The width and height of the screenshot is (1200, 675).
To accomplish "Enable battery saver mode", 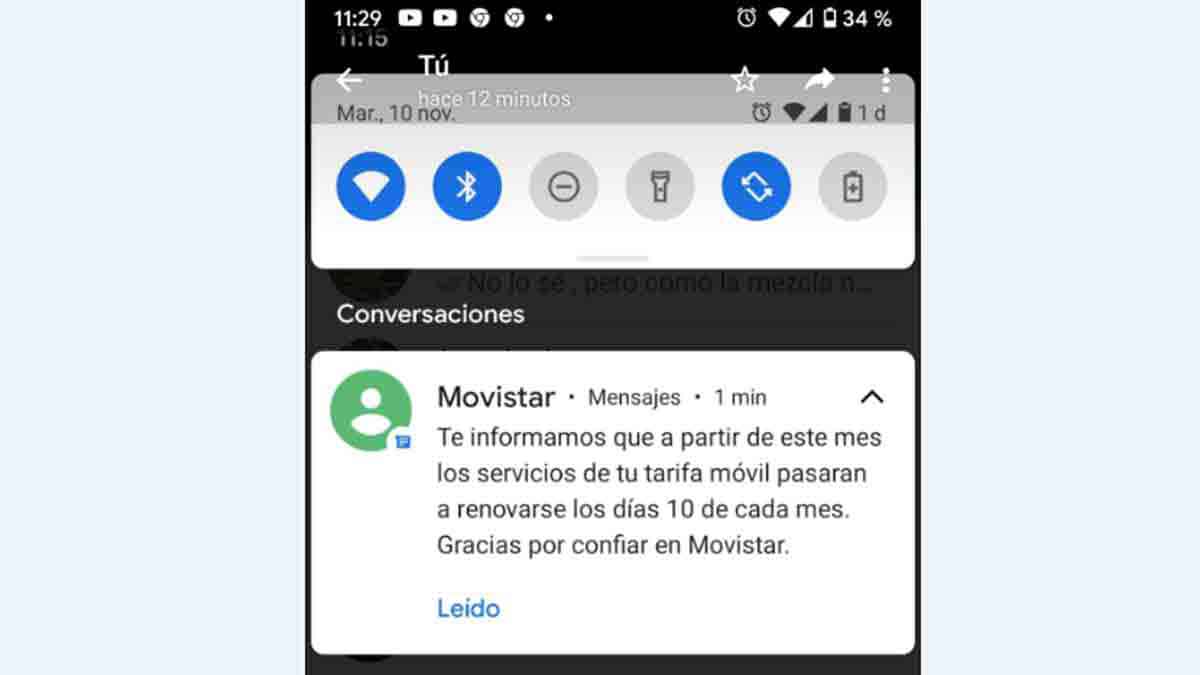I will click(852, 186).
